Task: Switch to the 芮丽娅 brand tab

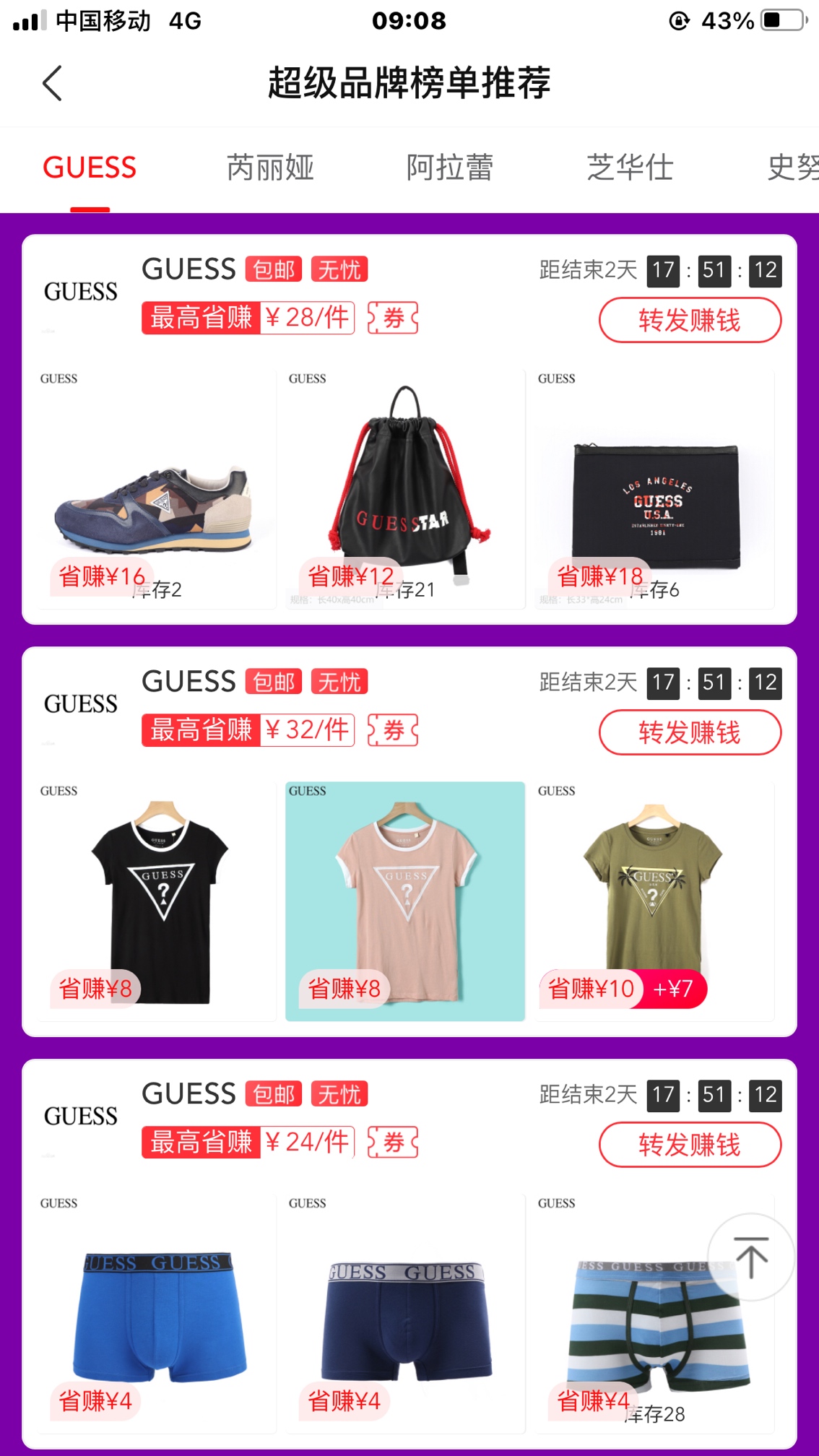Action: coord(270,168)
